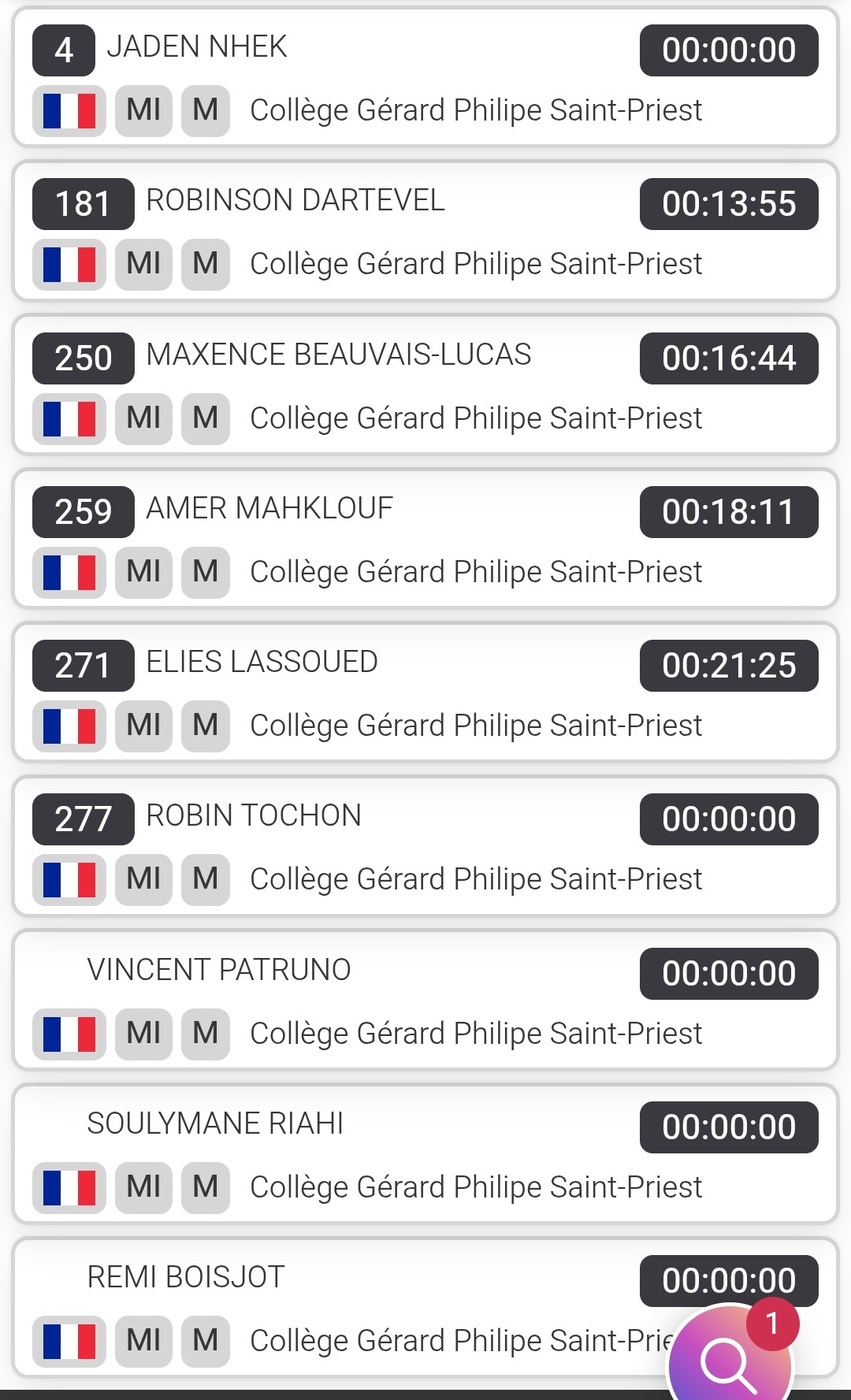Select Soulymane Riahi's card
Viewport: 851px width, 1400px height.
[425, 1154]
